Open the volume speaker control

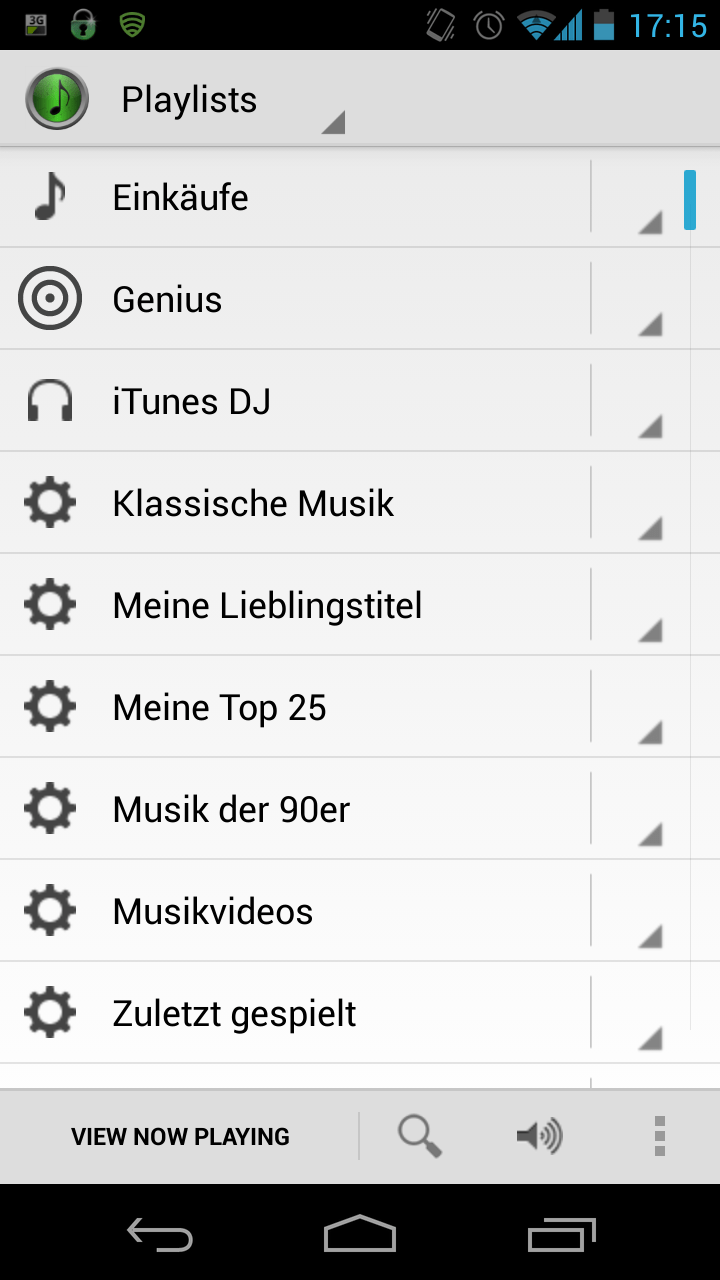(x=539, y=1137)
